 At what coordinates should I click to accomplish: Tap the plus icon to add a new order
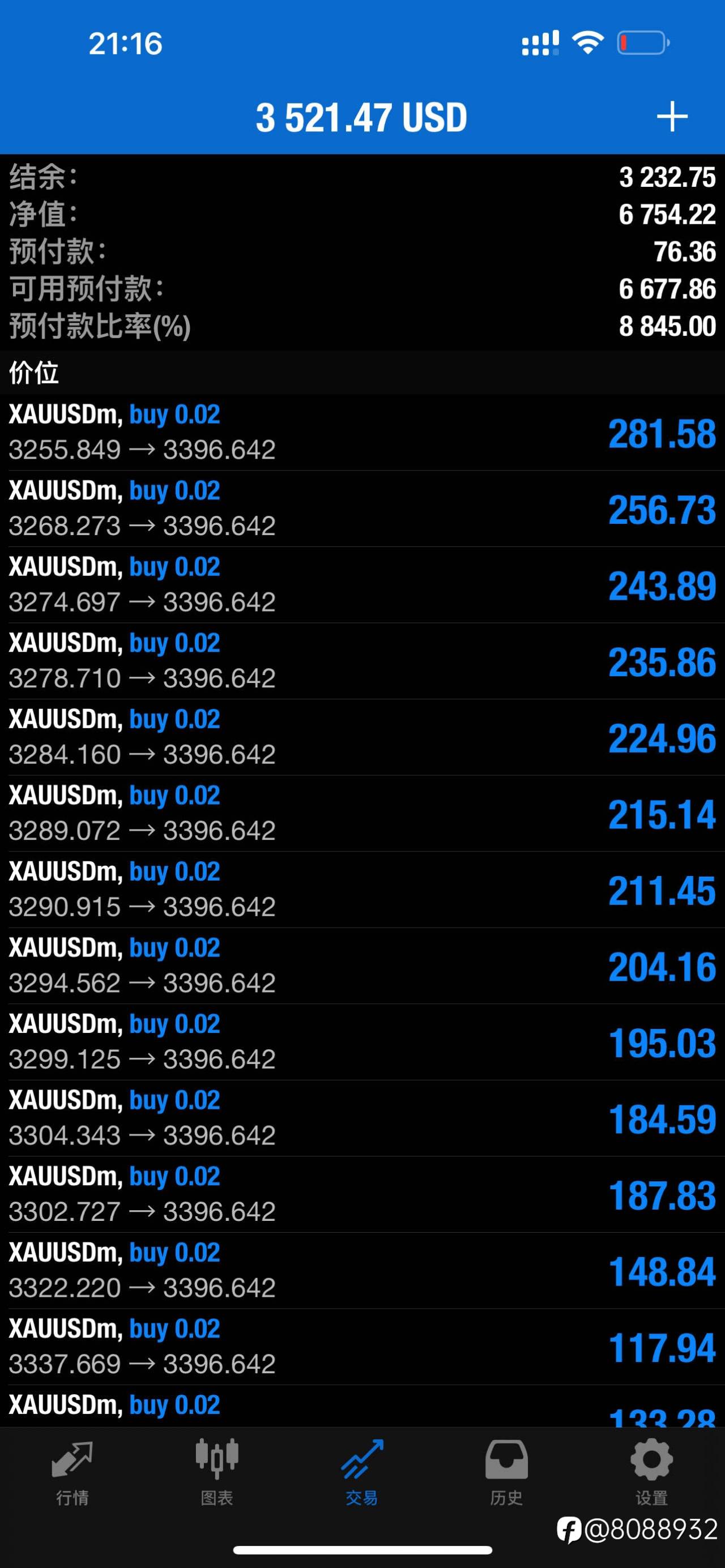[672, 116]
